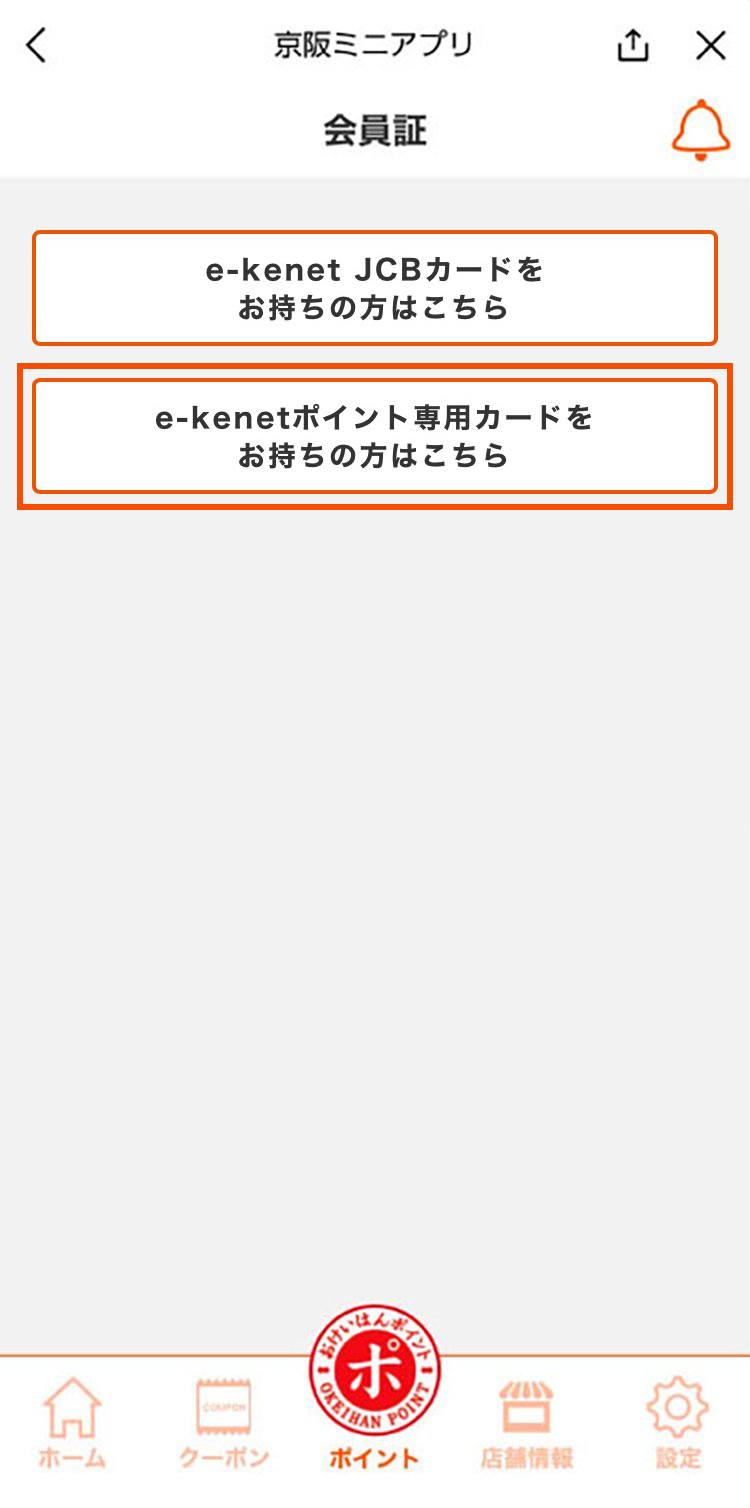Screen dimensions: 750x1508
Task: Tap the e-kenet point-only card holder button
Action: coord(375,435)
